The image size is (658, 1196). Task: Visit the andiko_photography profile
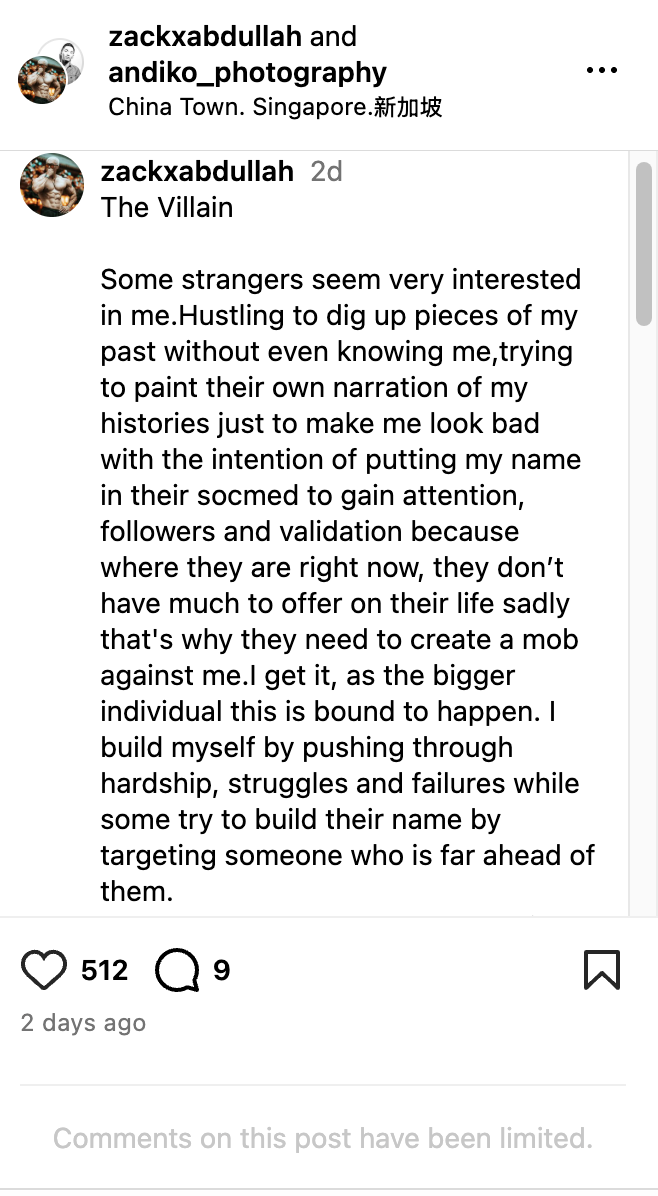pos(247,72)
